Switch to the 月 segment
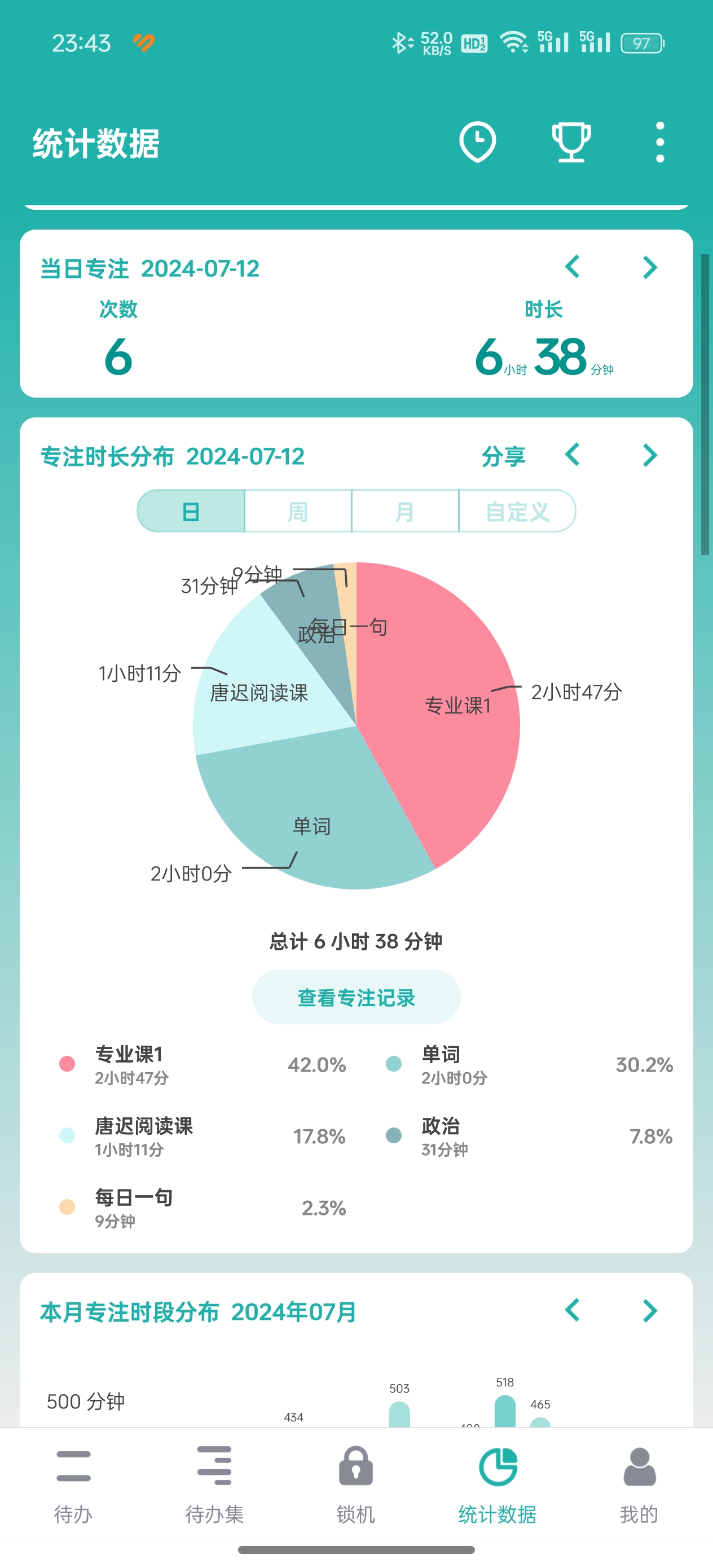713x1568 pixels. 405,512
